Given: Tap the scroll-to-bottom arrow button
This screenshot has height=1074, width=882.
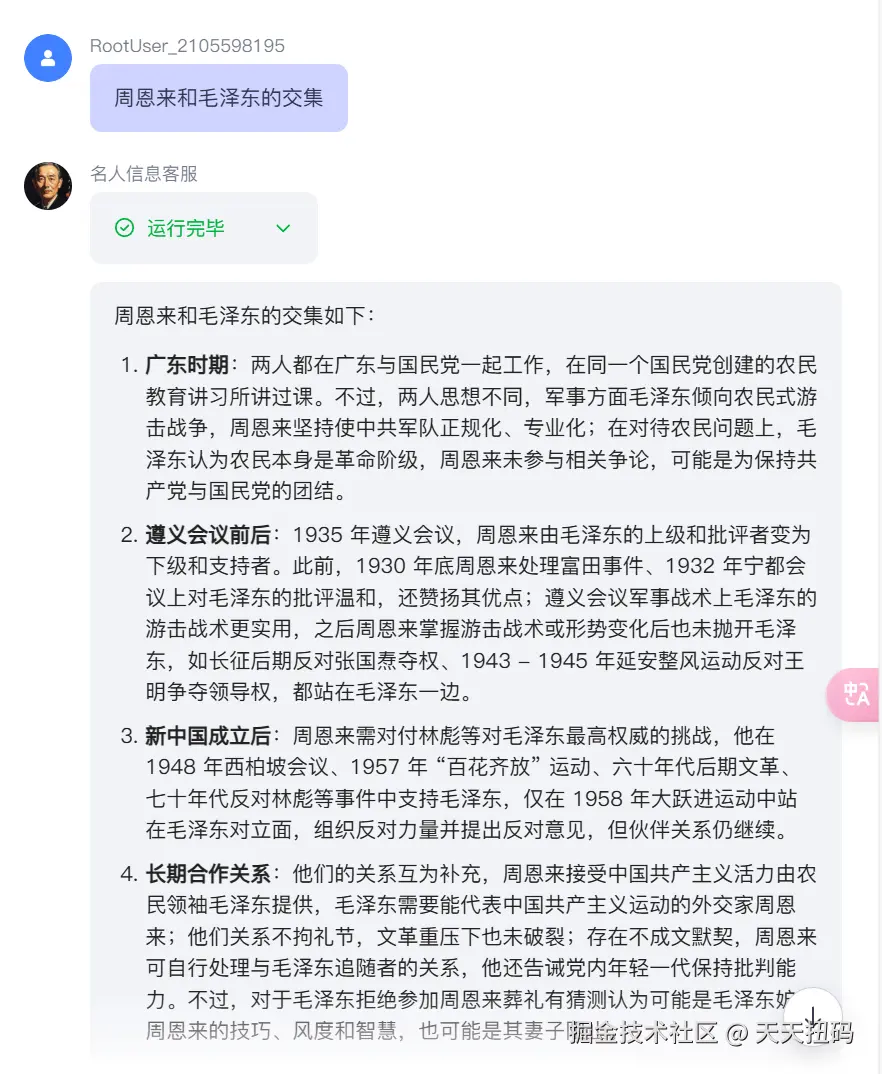Looking at the screenshot, I should pos(812,1020).
